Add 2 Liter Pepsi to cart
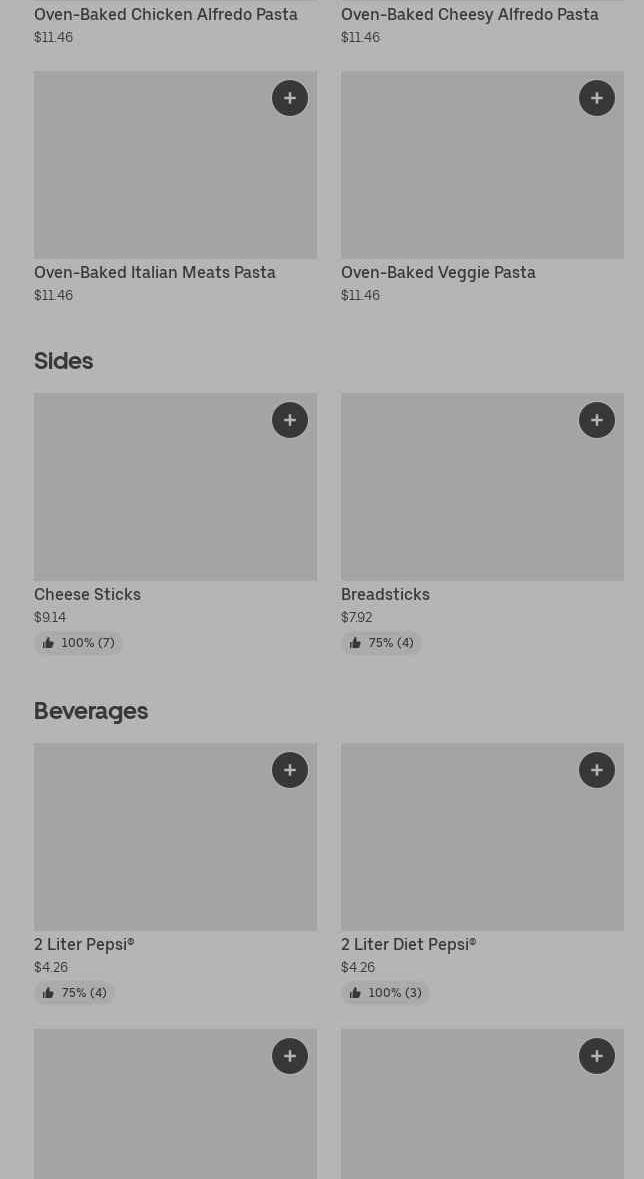644x1179 pixels. click(x=290, y=770)
